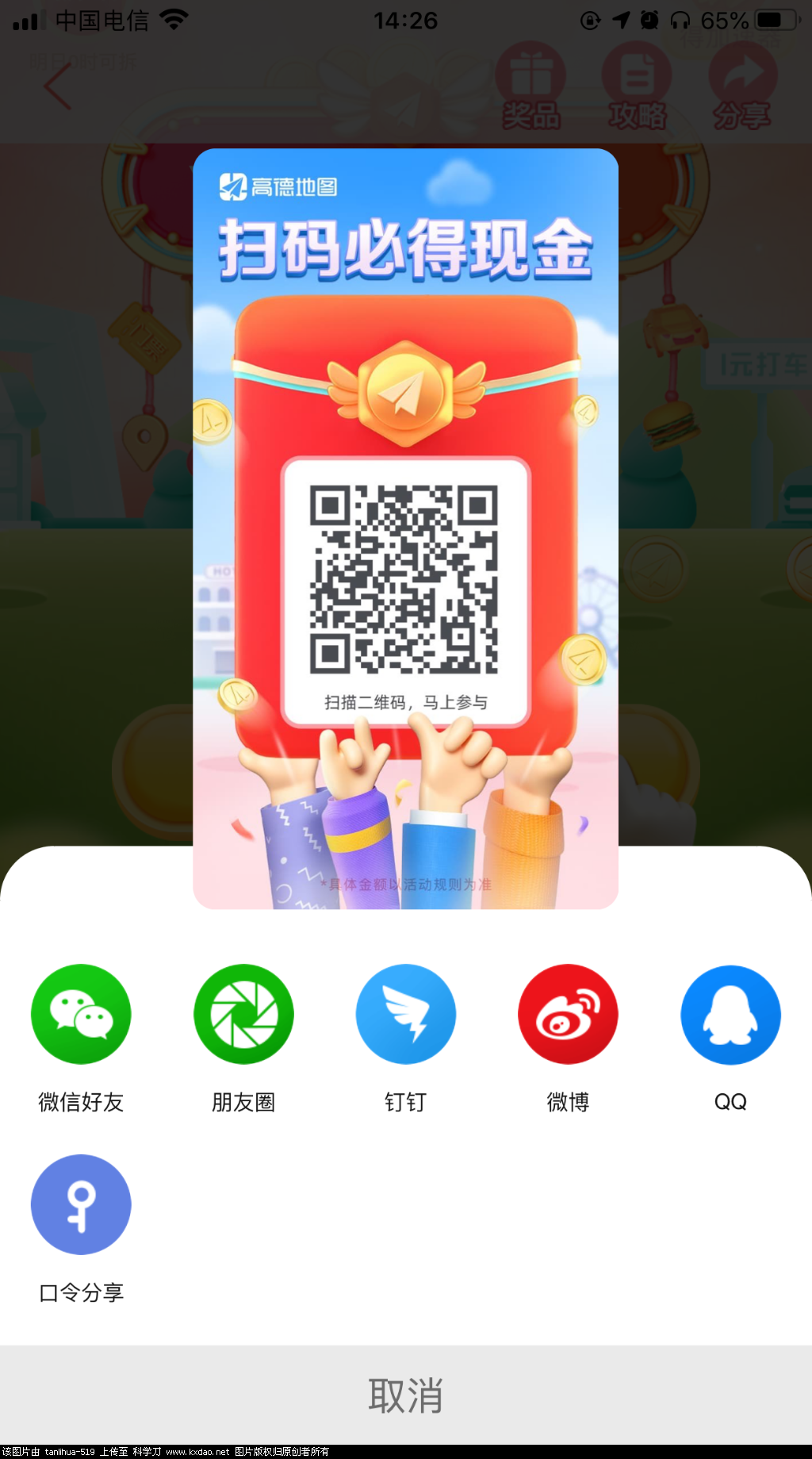Tap 取消 to cancel sharing

[x=406, y=1395]
